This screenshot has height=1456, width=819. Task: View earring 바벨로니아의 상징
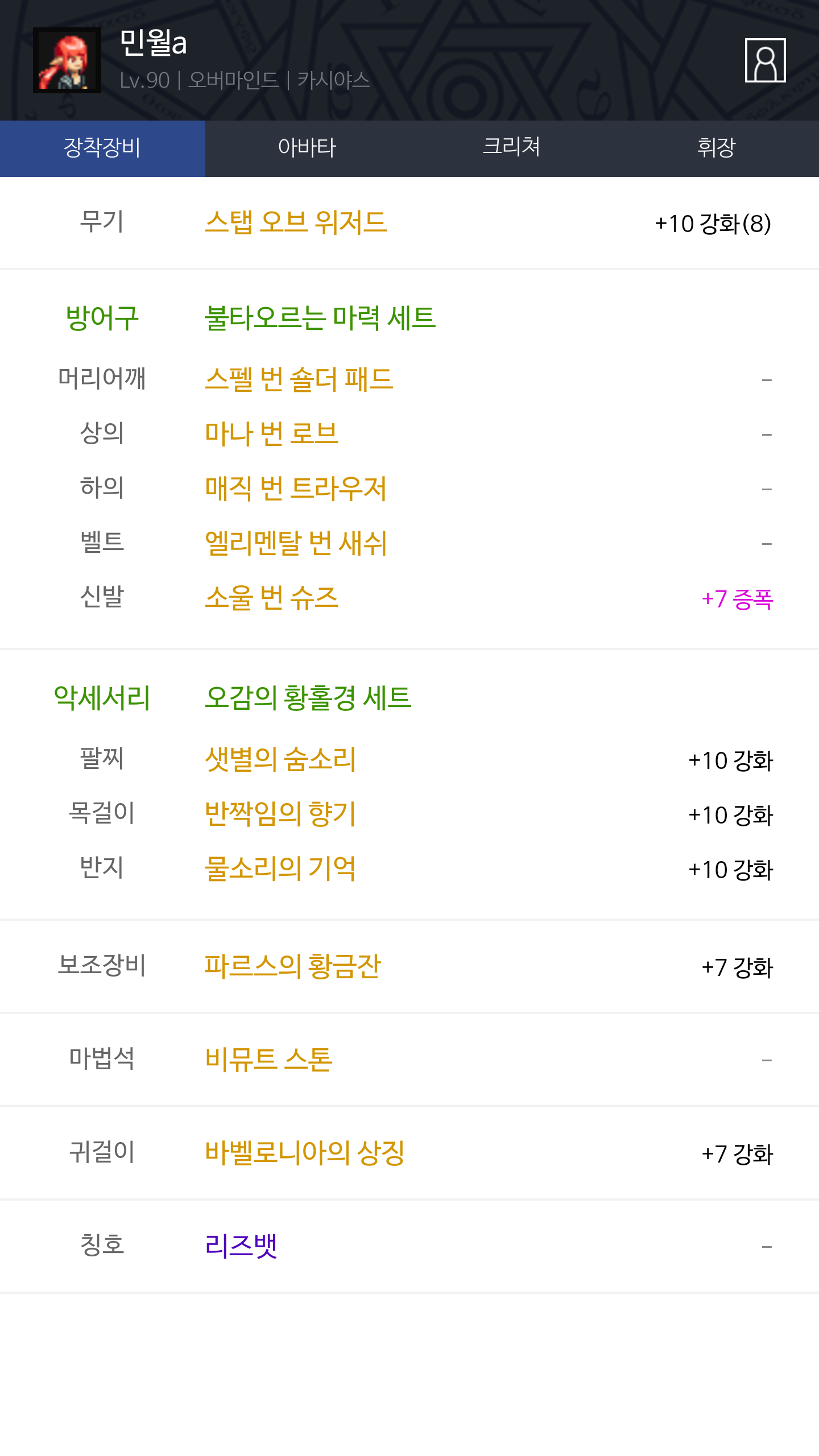(305, 1153)
